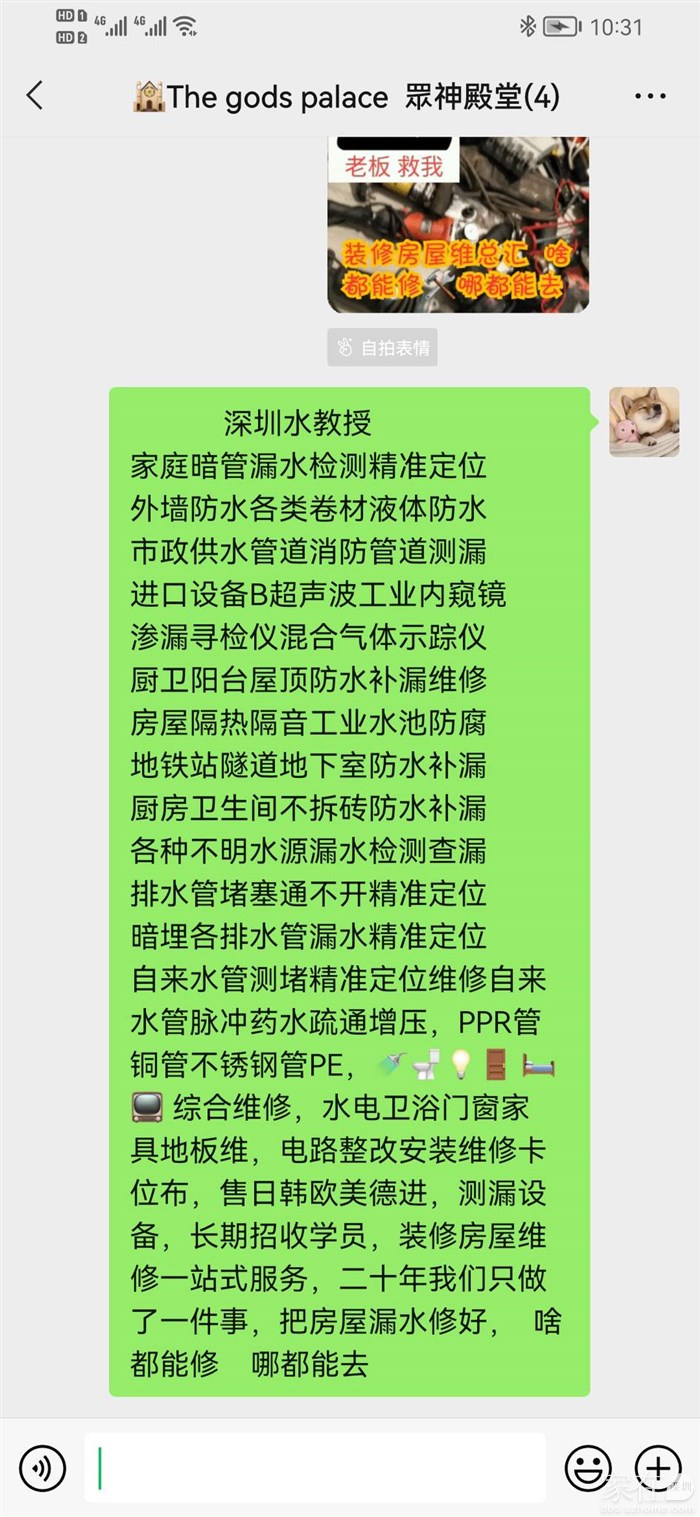Open the 装修房屋维修 image sticker
Viewport: 700px width, 1517px height.
(x=458, y=225)
